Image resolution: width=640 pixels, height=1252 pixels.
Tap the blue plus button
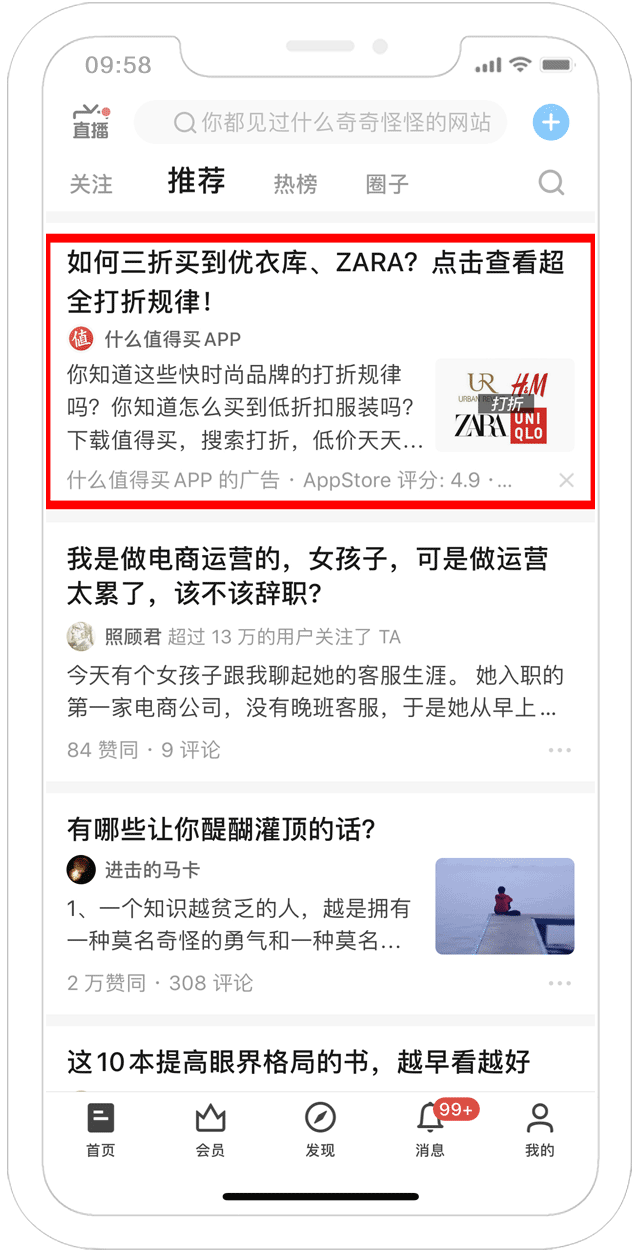coord(550,123)
